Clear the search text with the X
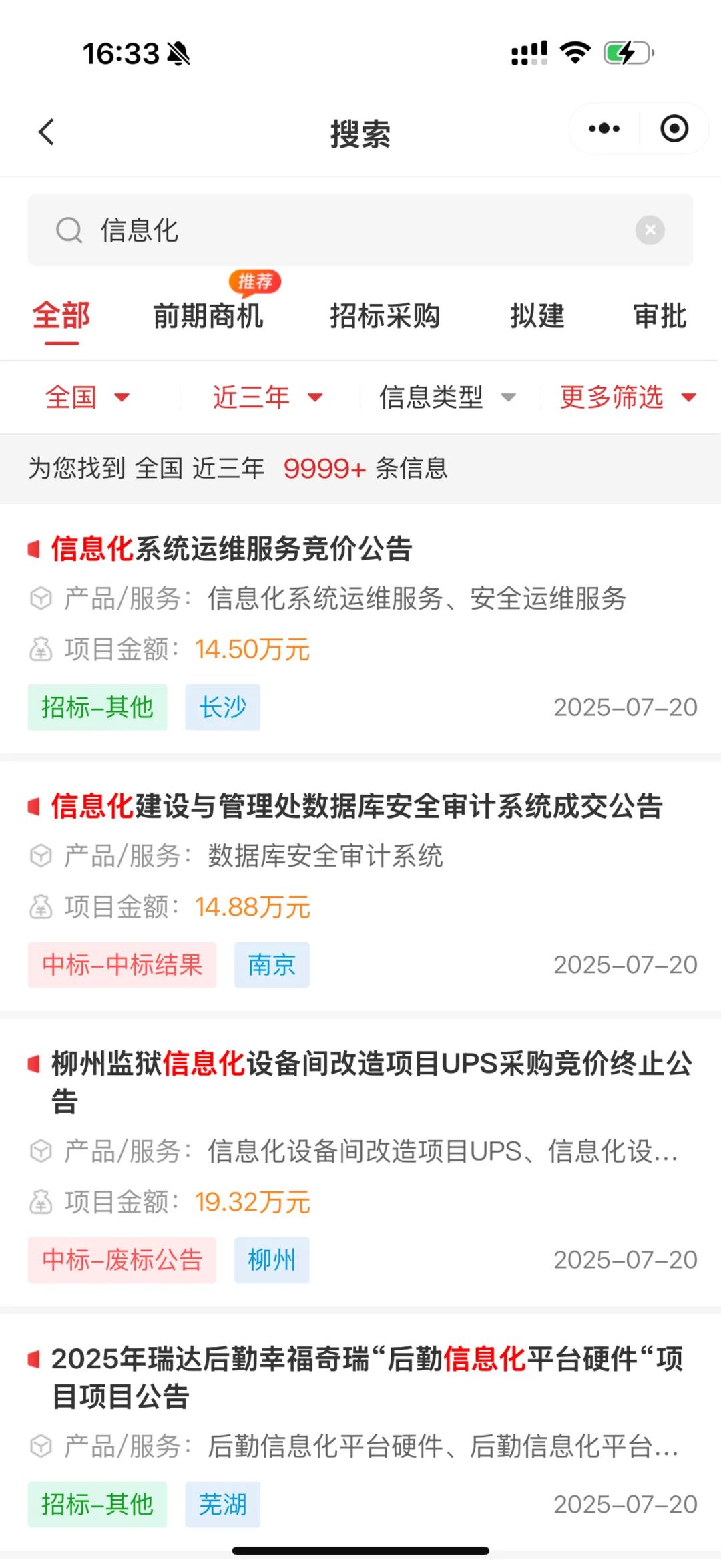The width and height of the screenshot is (721, 1568). [x=650, y=230]
